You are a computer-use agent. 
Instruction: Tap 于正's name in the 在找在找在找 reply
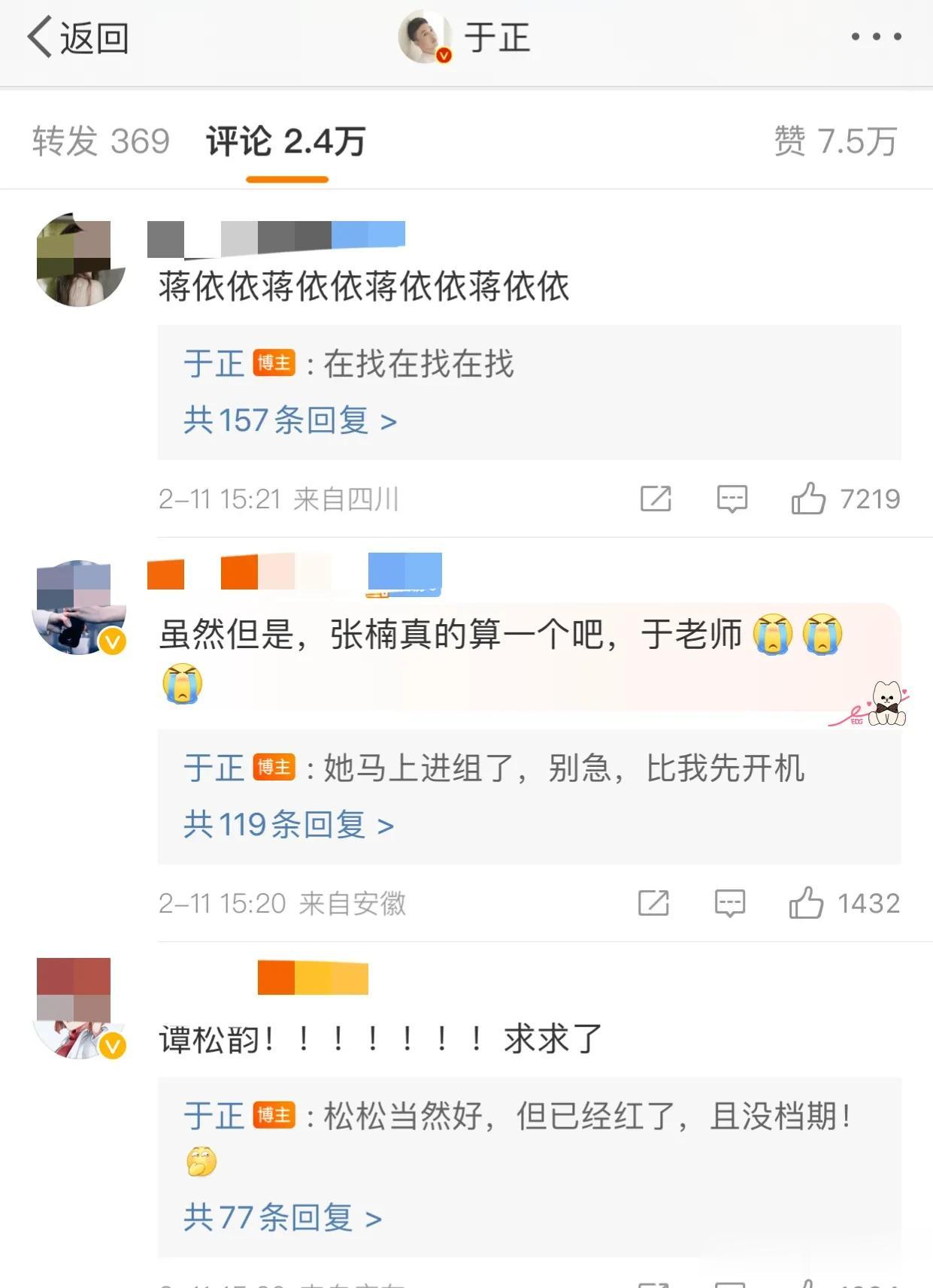point(214,365)
